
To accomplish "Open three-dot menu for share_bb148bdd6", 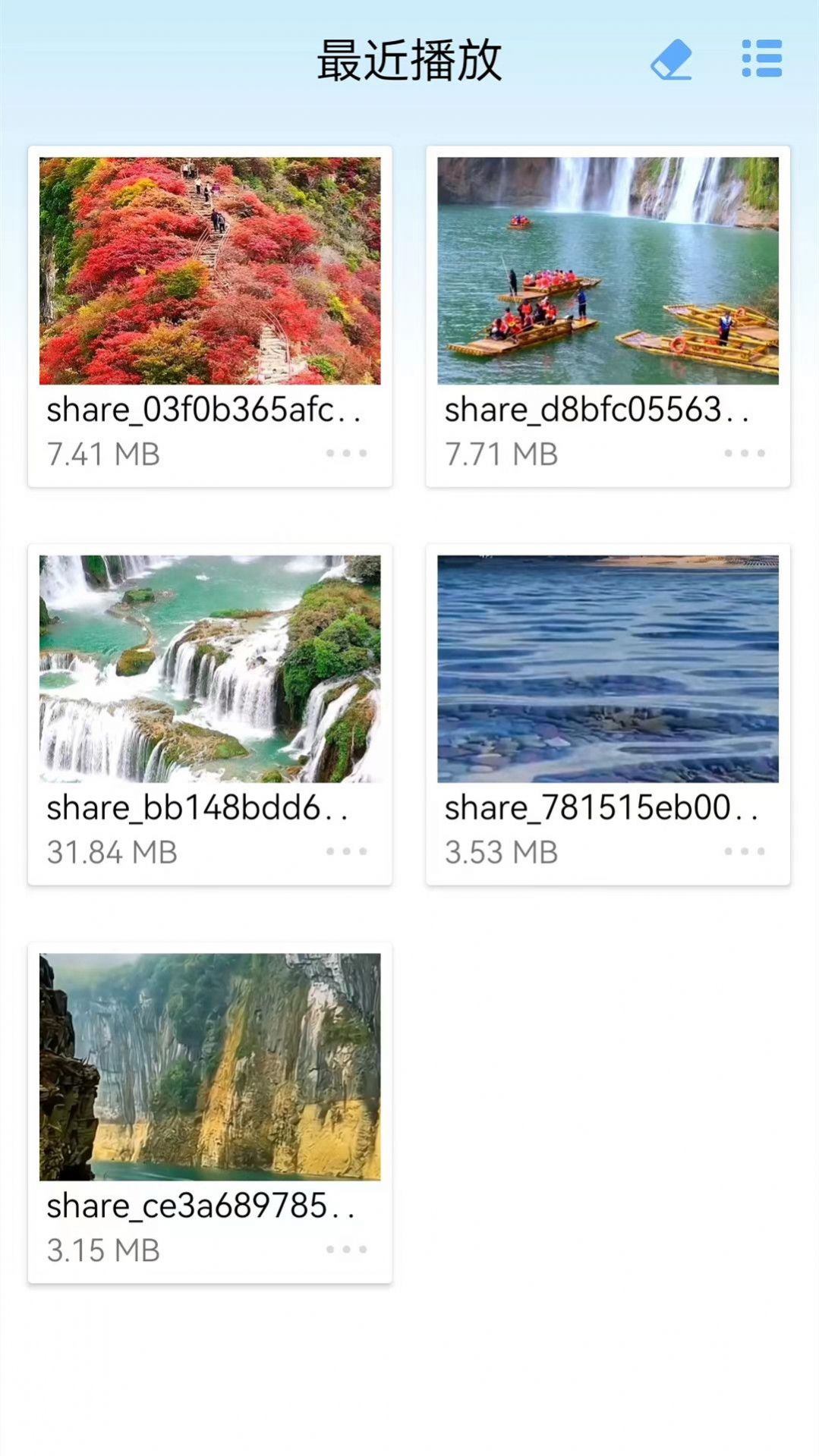I will pos(347,851).
